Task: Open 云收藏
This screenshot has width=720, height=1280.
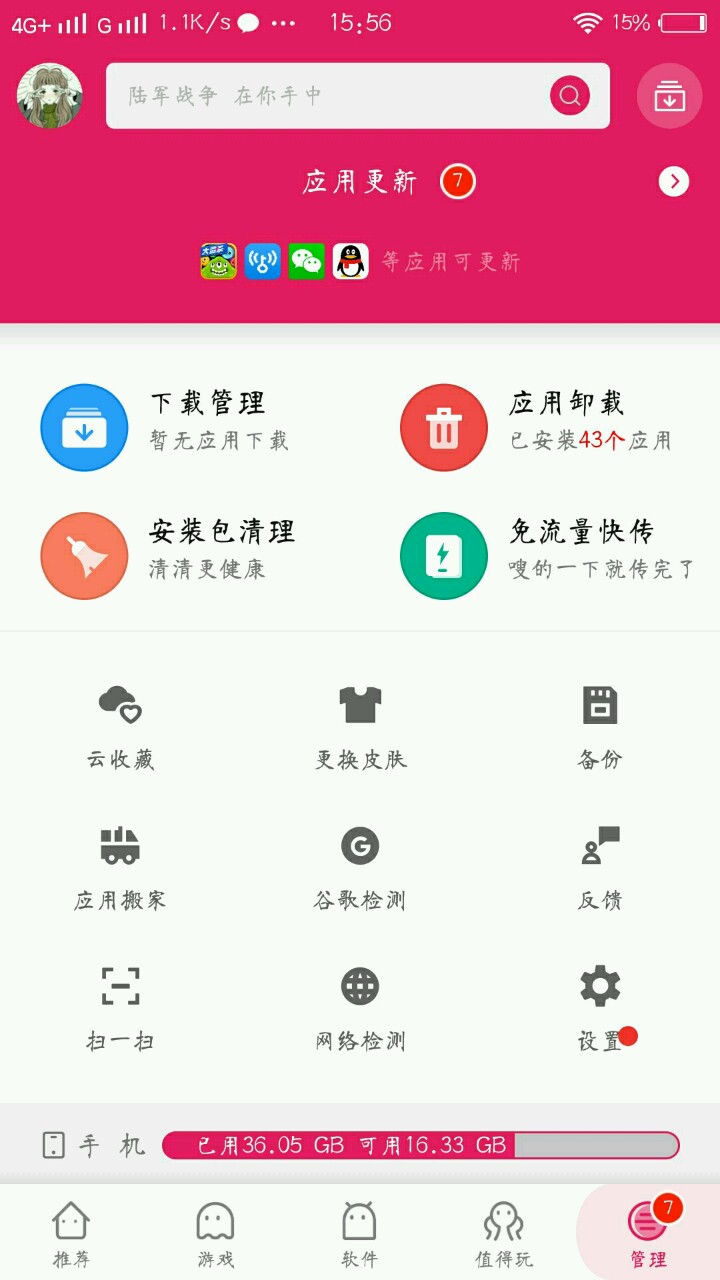Action: 120,725
